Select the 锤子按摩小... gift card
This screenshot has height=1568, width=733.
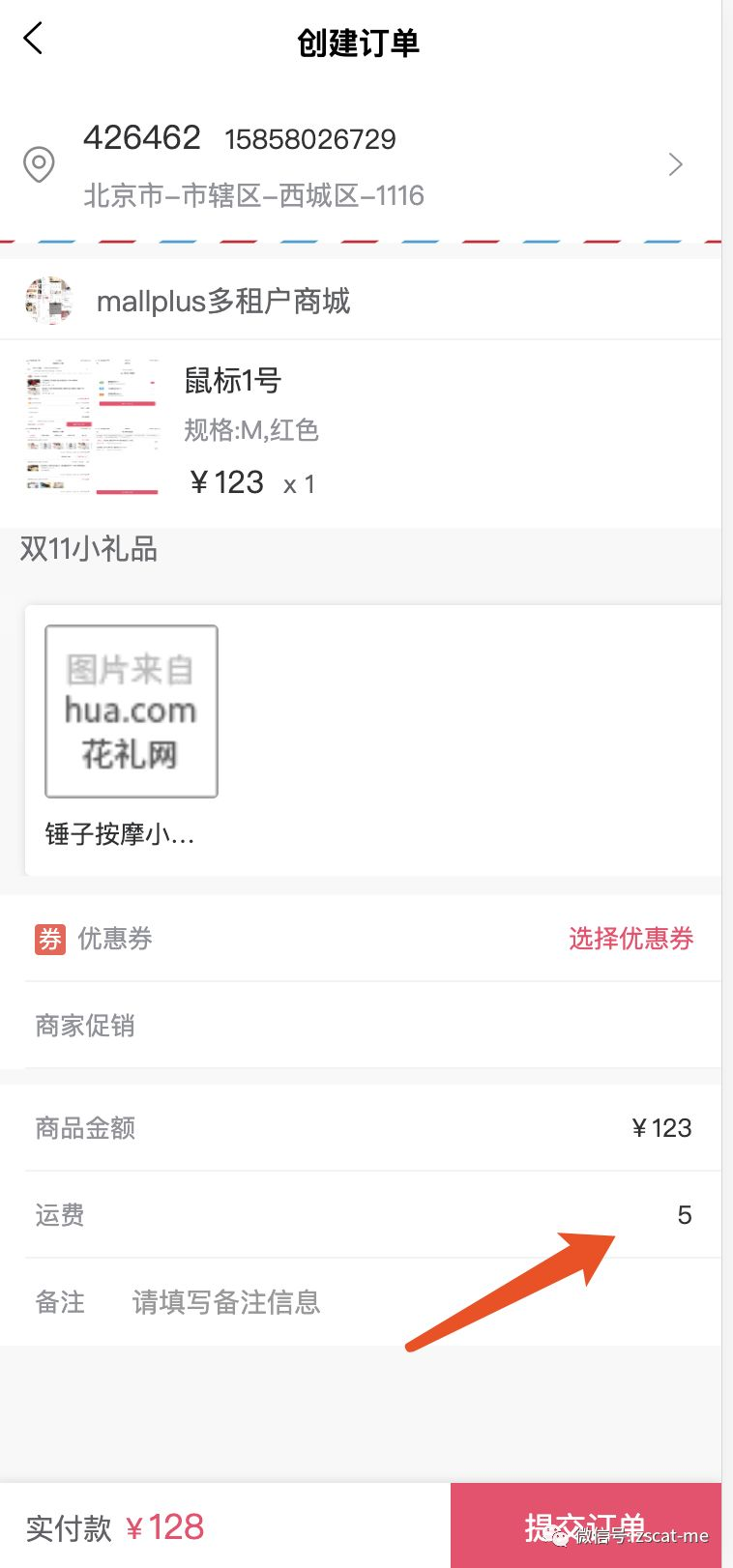[132, 737]
